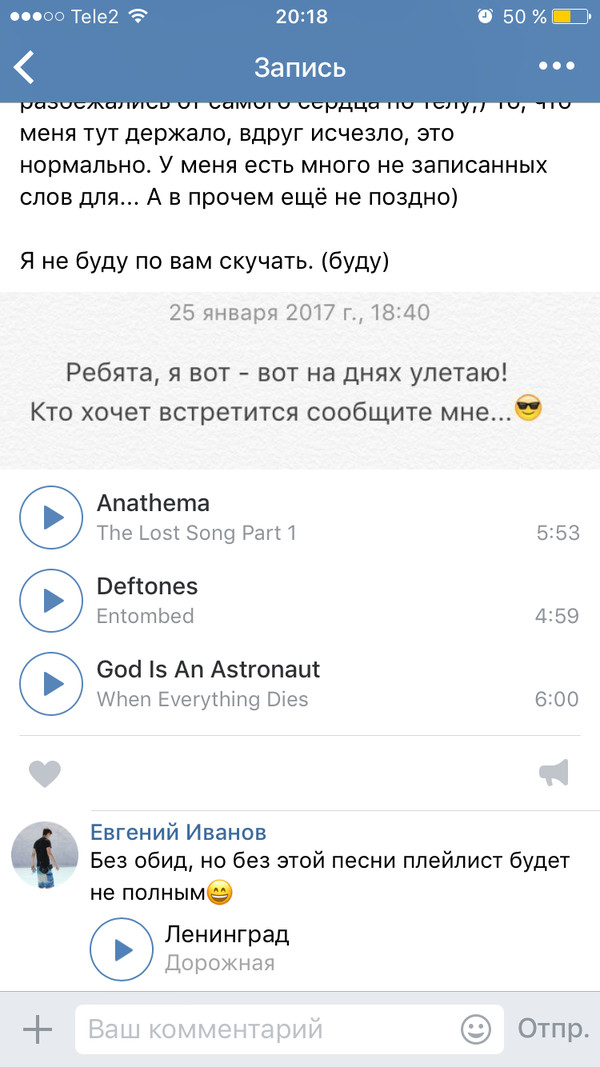This screenshot has height=1067, width=600.
Task: Like this post with the heart
Action: coord(44,773)
